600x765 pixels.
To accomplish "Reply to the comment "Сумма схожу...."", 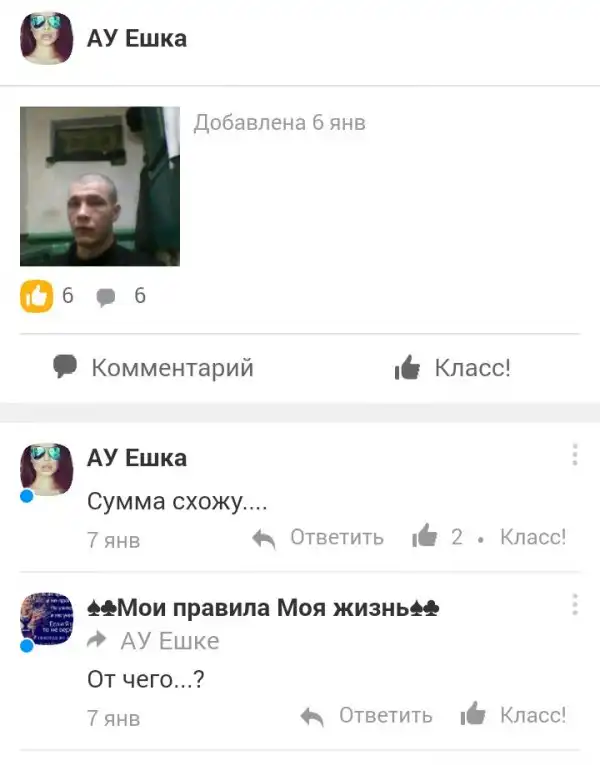I will coord(318,538).
